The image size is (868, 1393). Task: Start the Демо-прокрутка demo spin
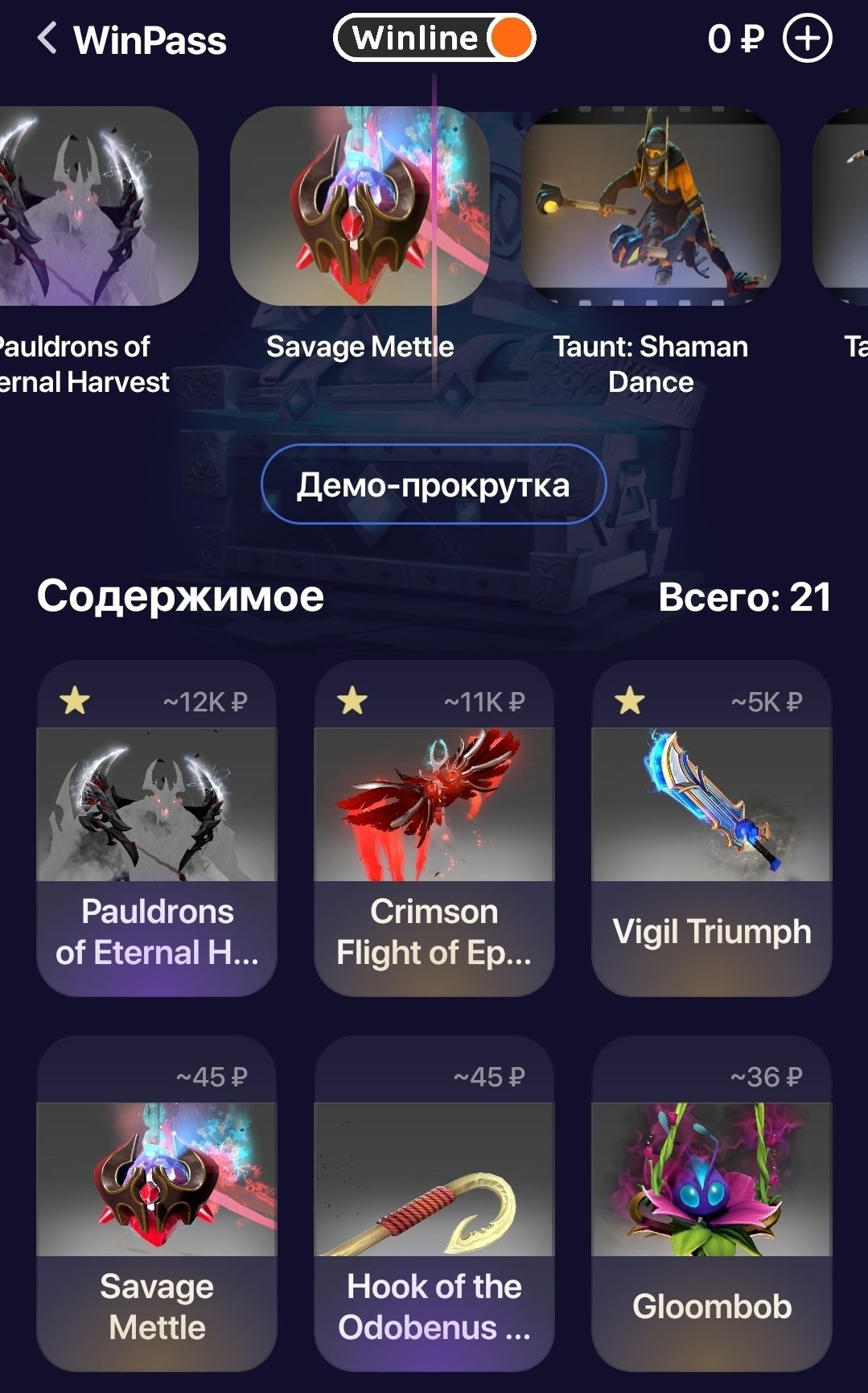pos(434,484)
